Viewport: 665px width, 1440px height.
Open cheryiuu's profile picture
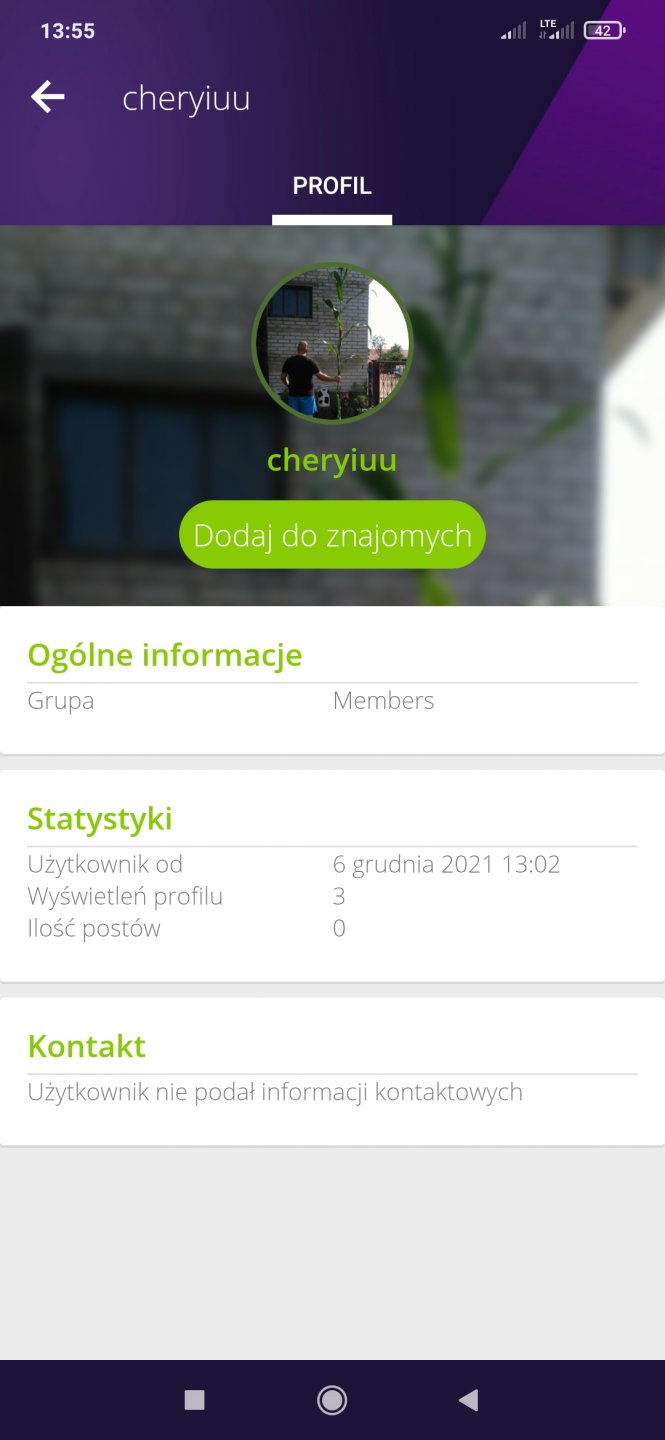332,345
